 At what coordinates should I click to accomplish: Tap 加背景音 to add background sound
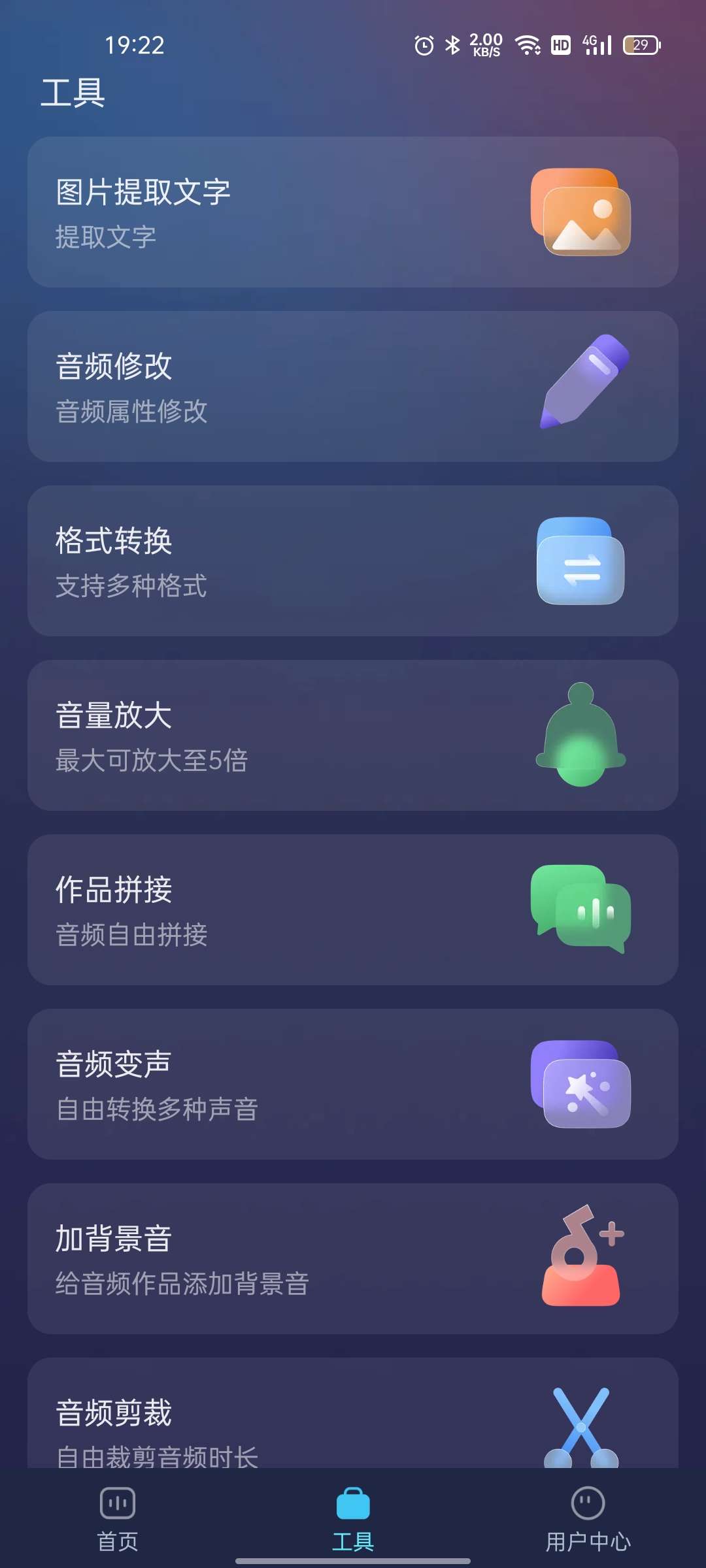(x=353, y=1259)
